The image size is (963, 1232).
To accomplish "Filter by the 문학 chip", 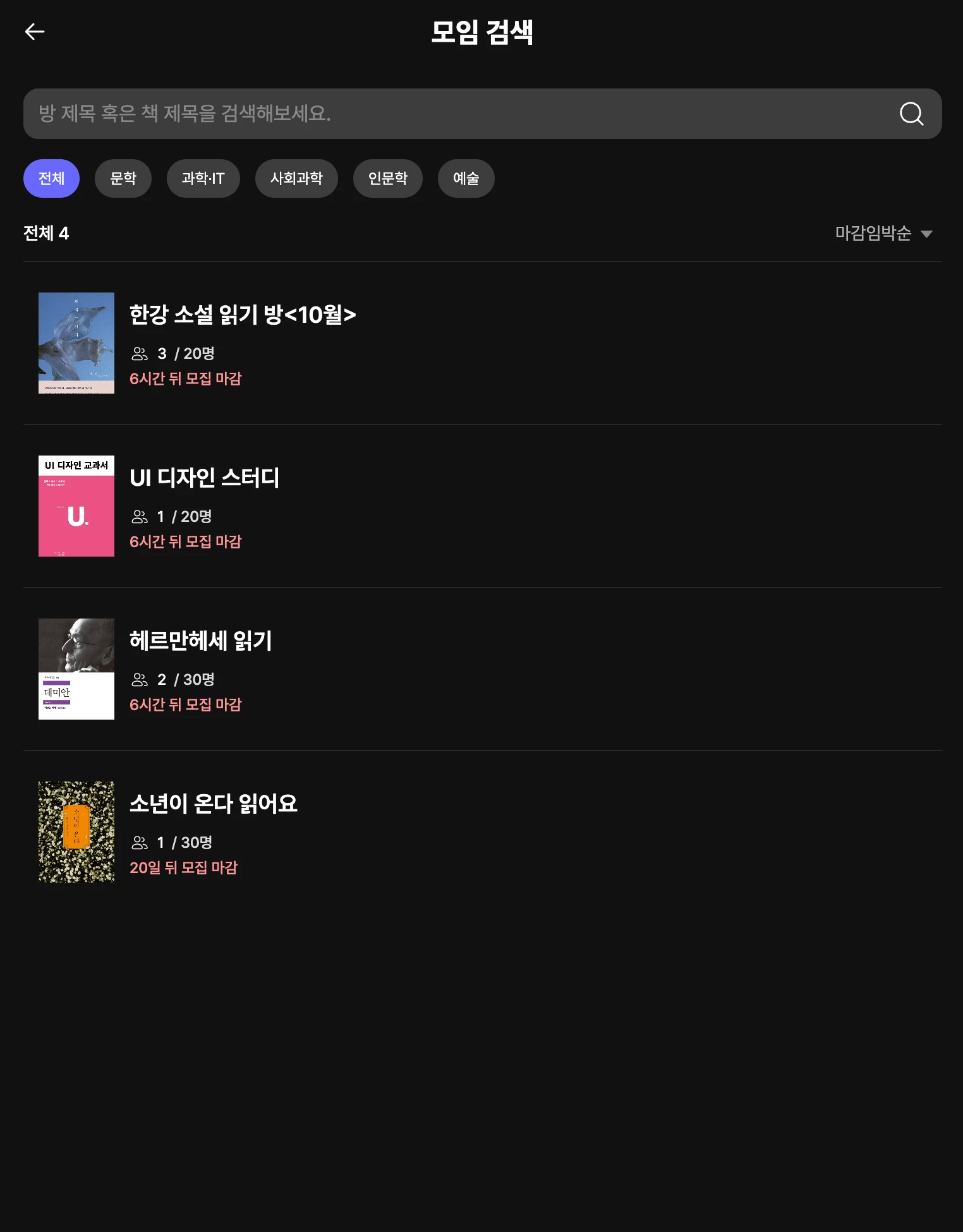I will 123,179.
